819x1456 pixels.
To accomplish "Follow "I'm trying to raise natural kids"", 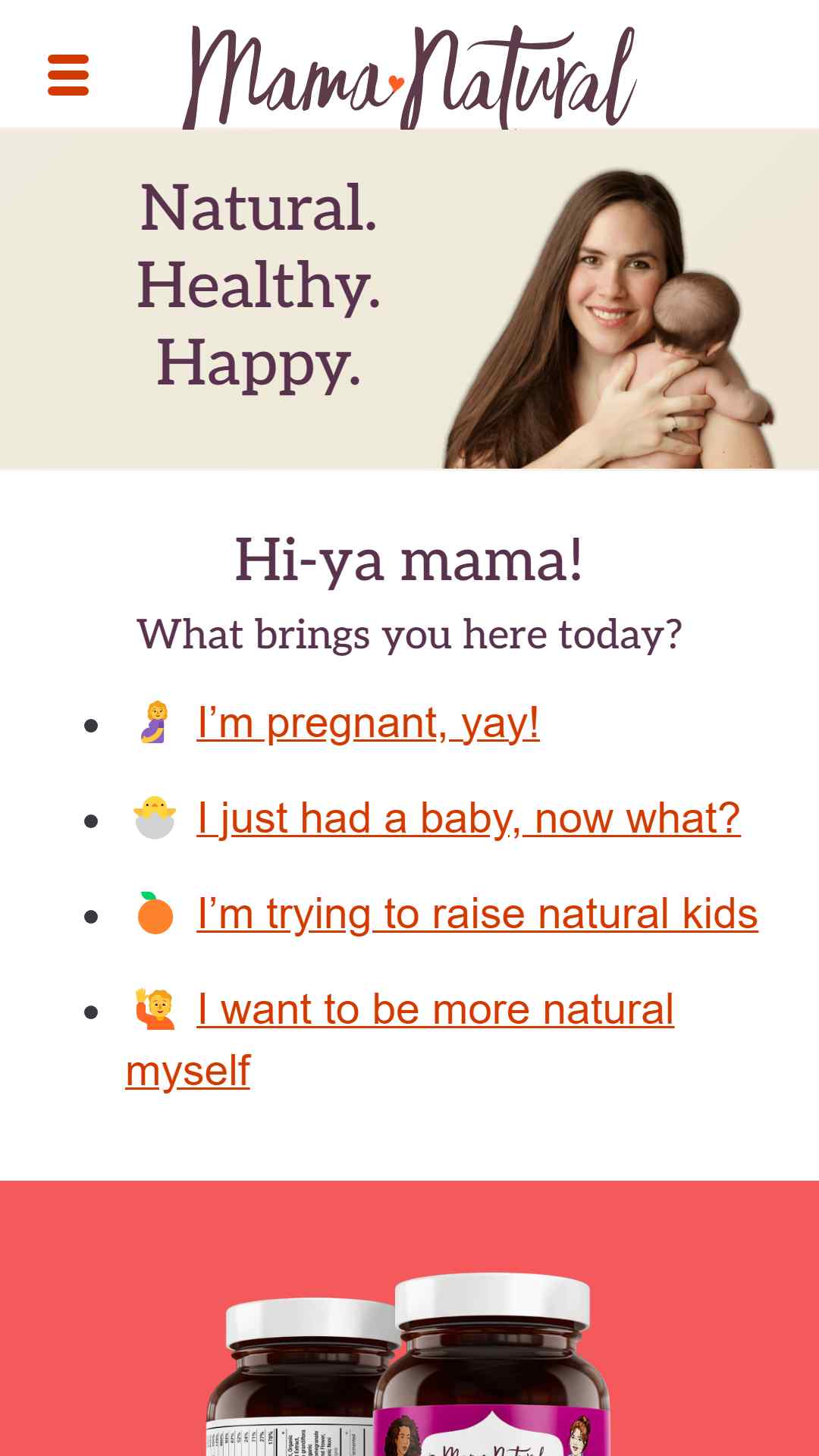I will [477, 914].
